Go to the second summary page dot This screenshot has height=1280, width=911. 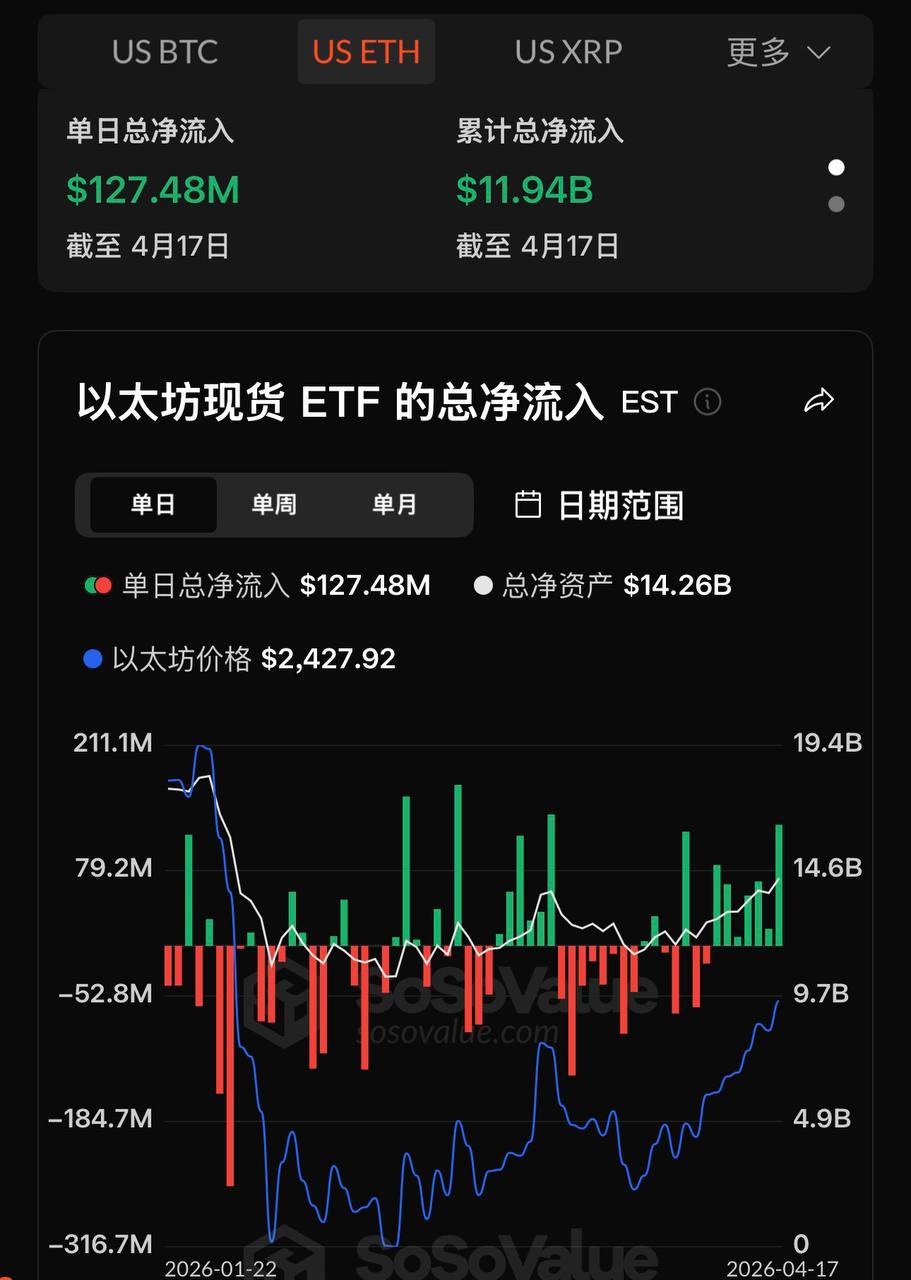836,204
